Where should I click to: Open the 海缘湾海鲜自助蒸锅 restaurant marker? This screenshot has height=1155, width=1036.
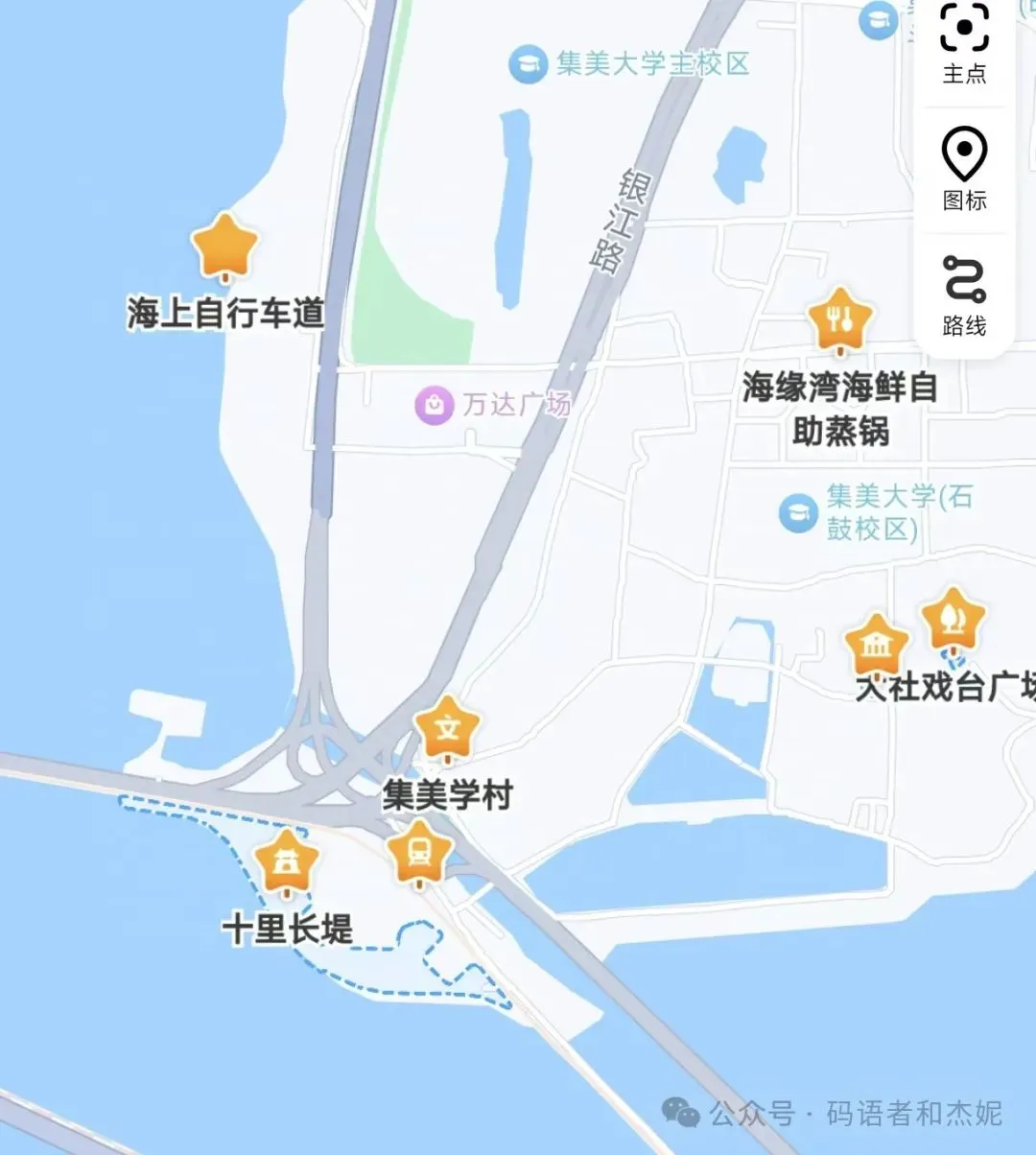coord(840,321)
